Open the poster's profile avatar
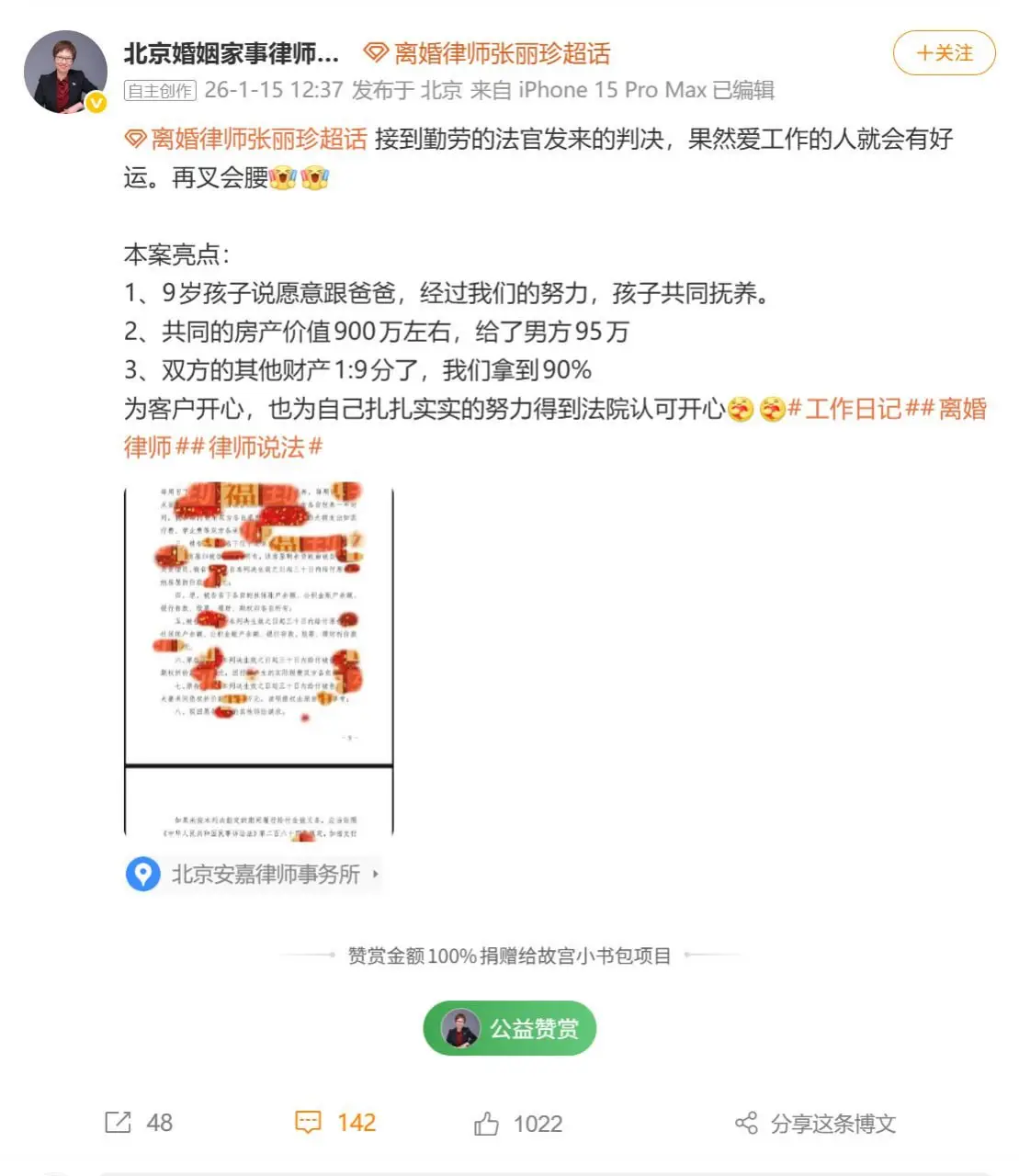 point(65,72)
